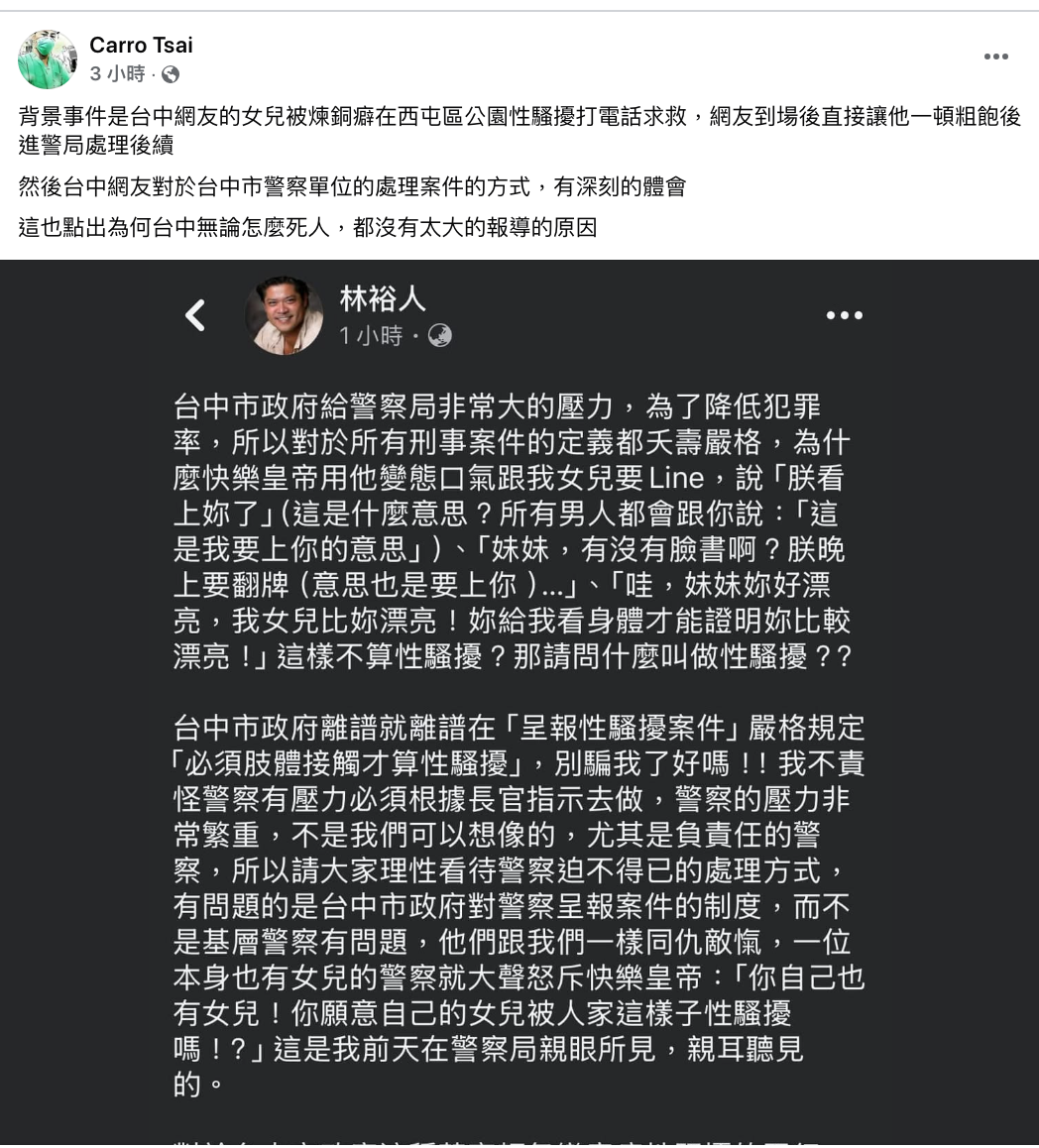The image size is (1039, 1148).
Task: Open the post timestamp '3 小時'
Action: pos(117,73)
